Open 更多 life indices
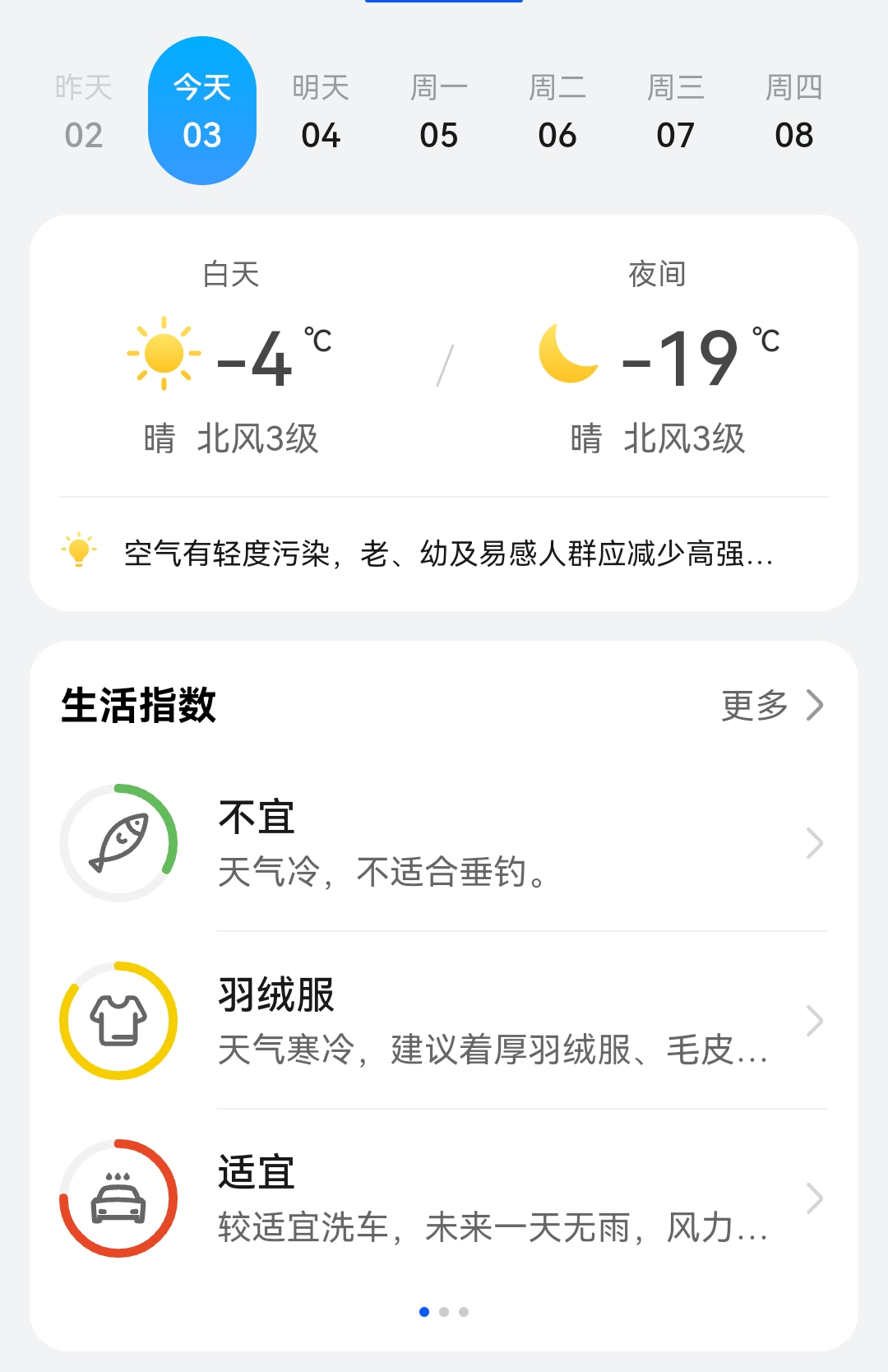The width and height of the screenshot is (888, 1372). [x=773, y=705]
